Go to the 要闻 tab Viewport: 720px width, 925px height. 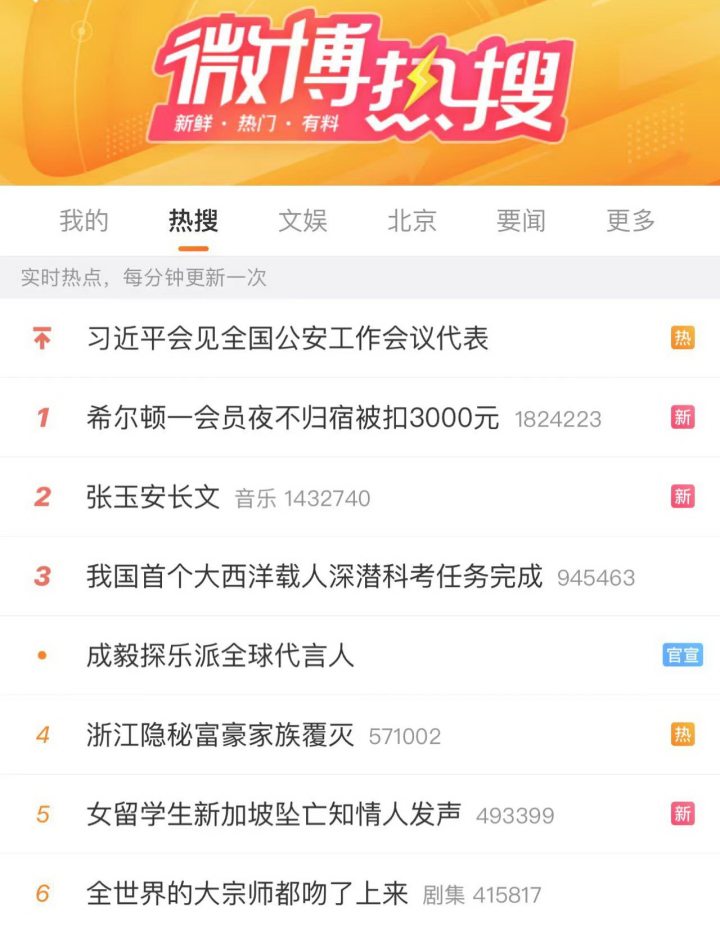521,221
